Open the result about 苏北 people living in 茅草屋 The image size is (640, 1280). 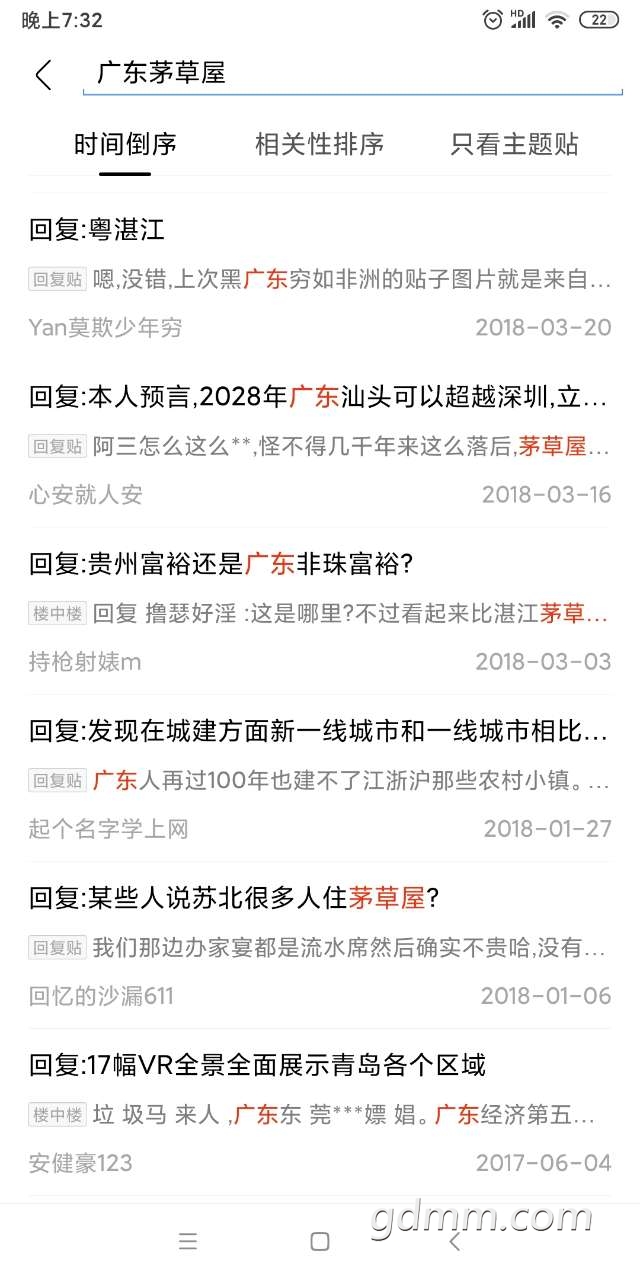pyautogui.click(x=234, y=898)
